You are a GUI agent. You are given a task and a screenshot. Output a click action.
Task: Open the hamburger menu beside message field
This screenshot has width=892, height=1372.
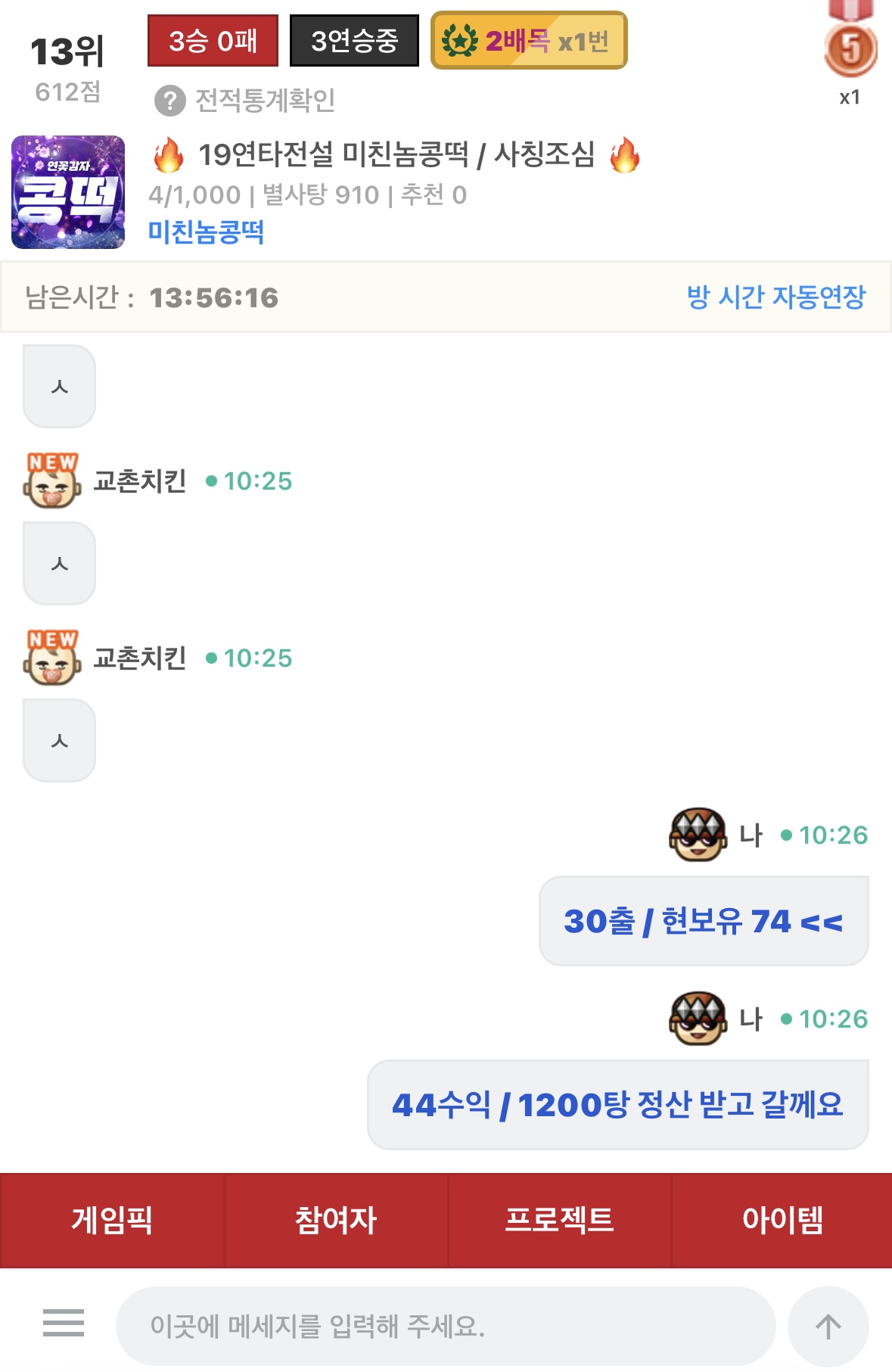pos(64,1324)
